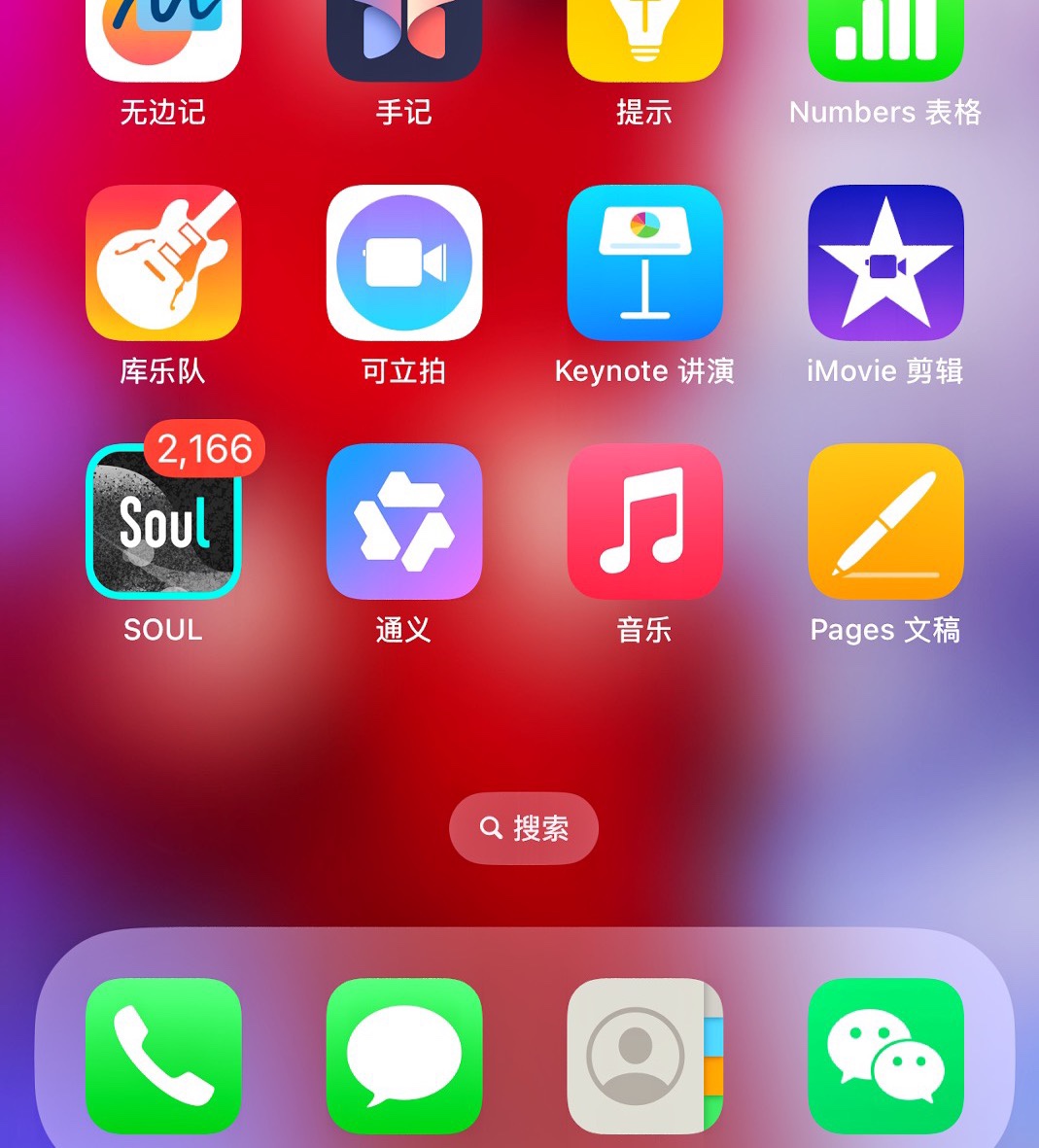Launch iMovie 剪辑

[885, 262]
